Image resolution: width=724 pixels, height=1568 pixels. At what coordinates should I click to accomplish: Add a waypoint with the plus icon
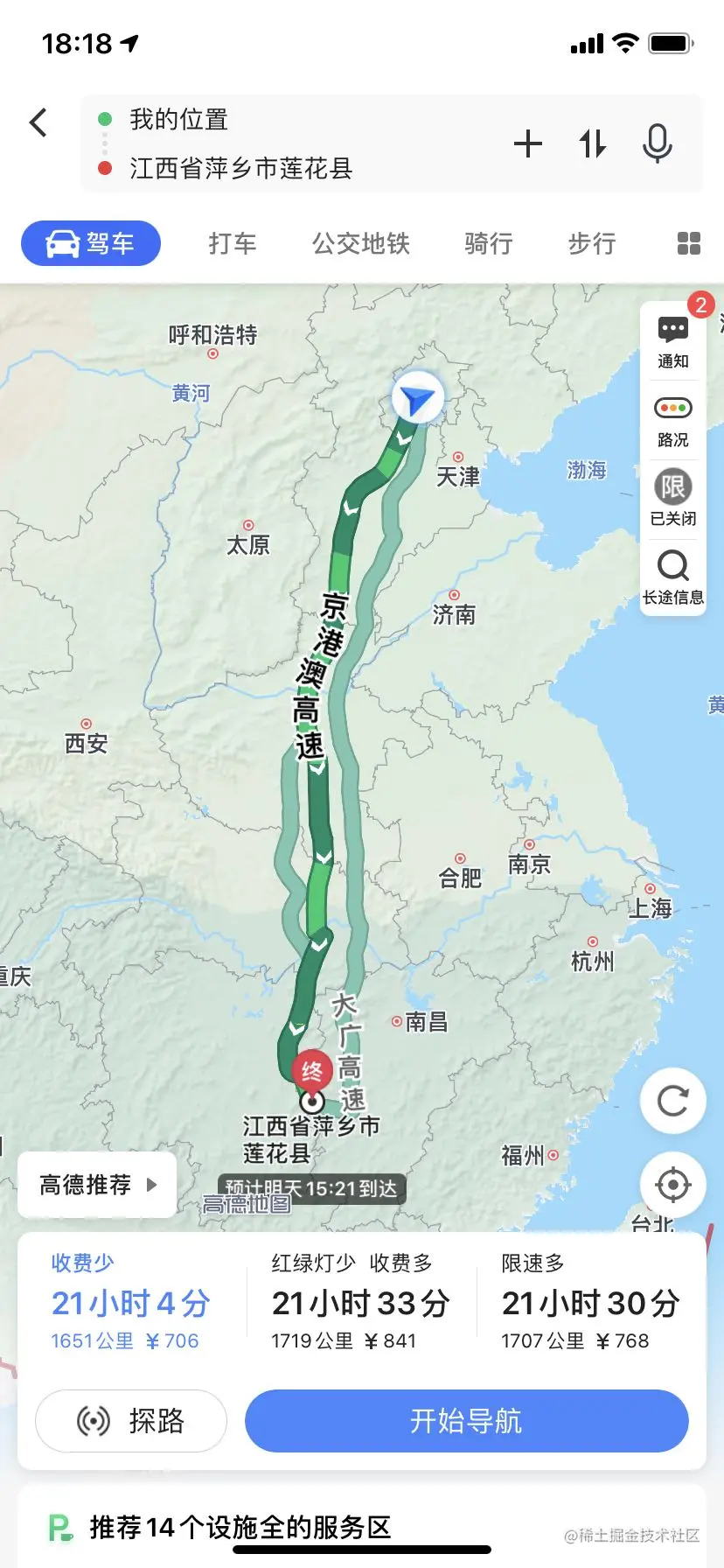coord(527,143)
